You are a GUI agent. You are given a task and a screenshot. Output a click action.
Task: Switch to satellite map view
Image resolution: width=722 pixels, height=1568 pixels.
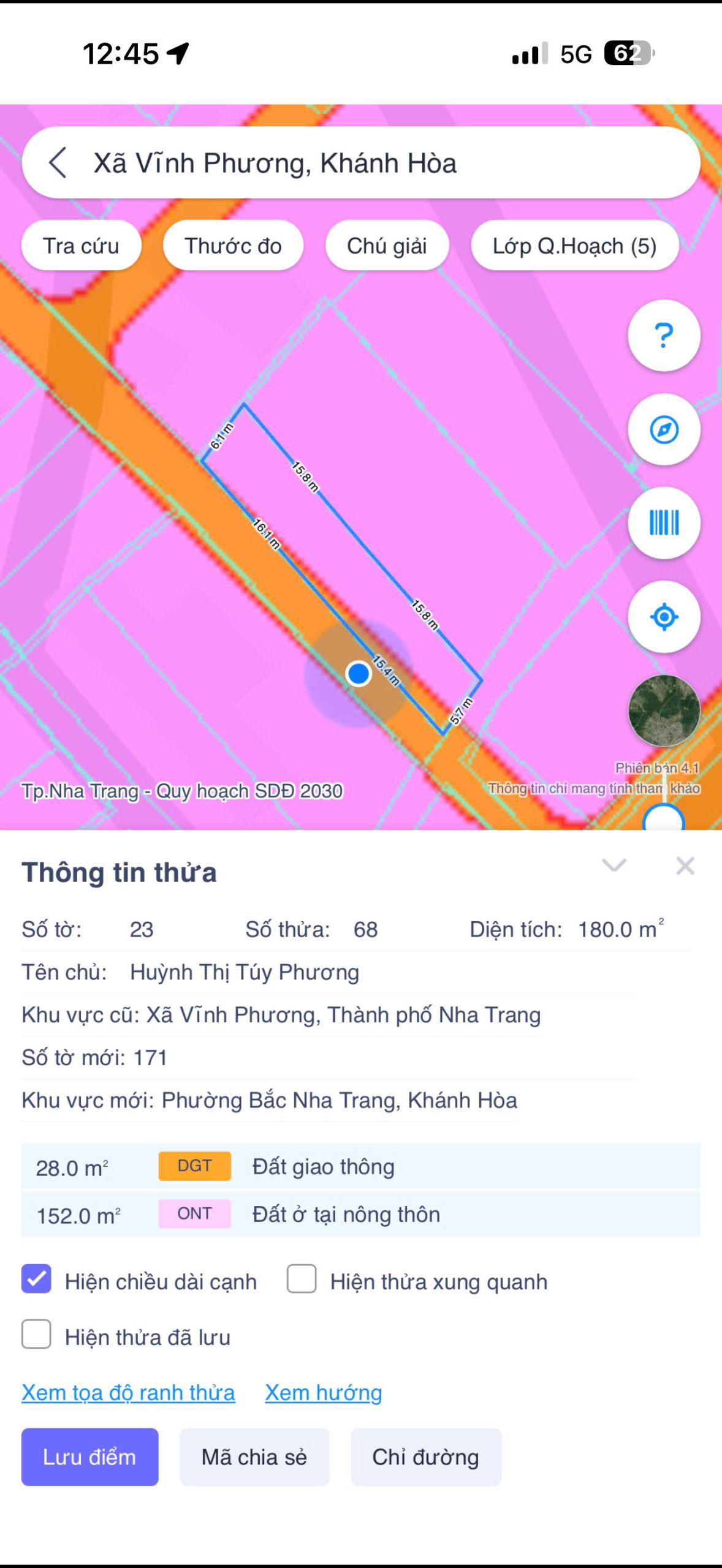(x=664, y=710)
